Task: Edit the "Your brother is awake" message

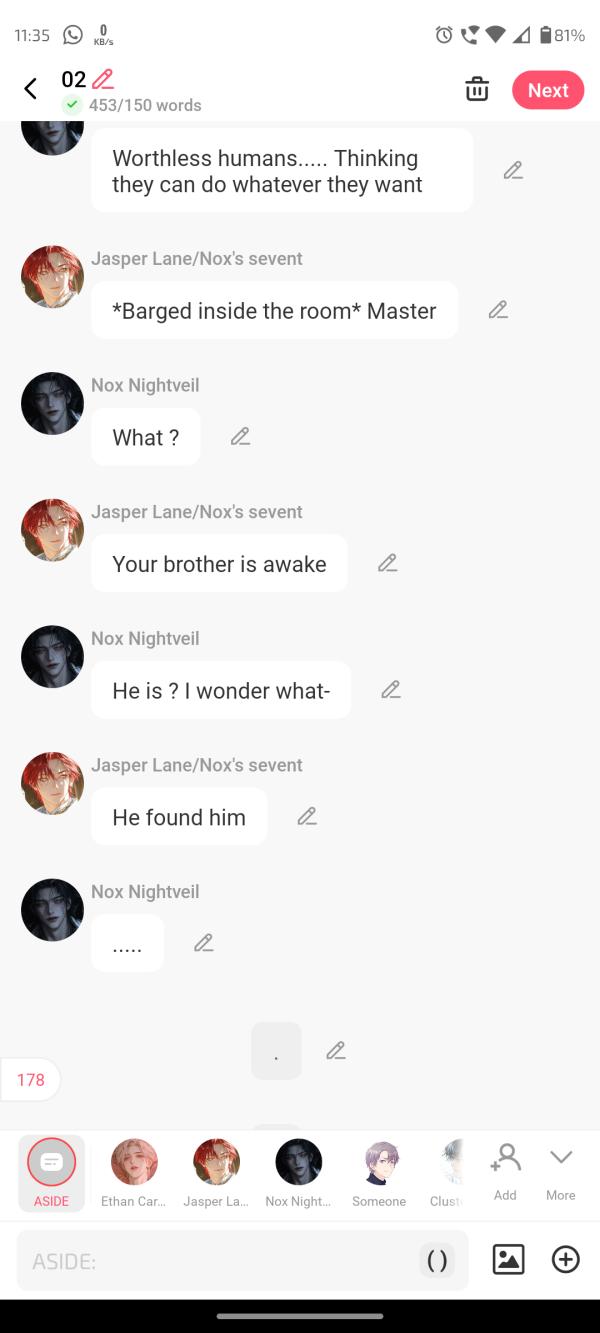Action: 388,563
